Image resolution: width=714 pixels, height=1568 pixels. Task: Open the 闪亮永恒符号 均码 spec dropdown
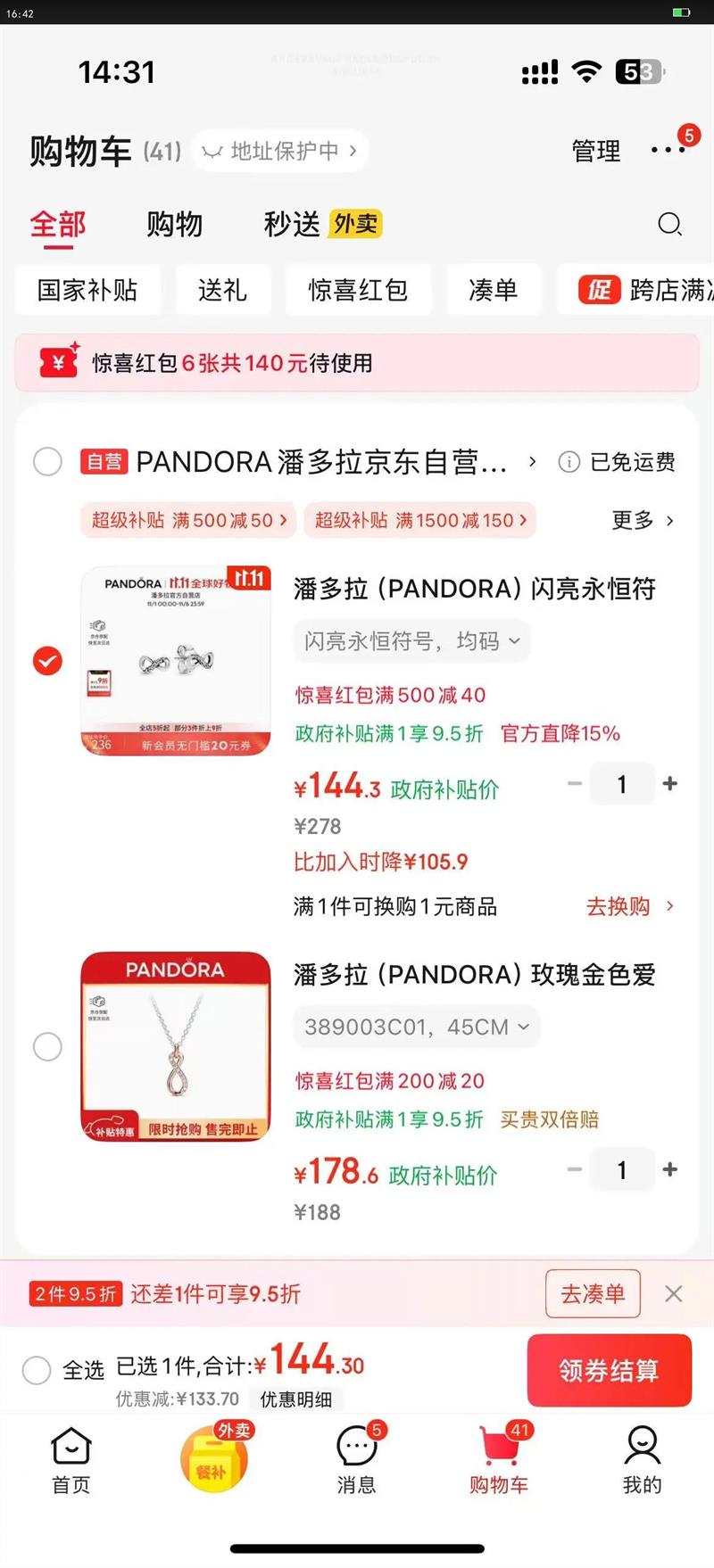(x=411, y=641)
